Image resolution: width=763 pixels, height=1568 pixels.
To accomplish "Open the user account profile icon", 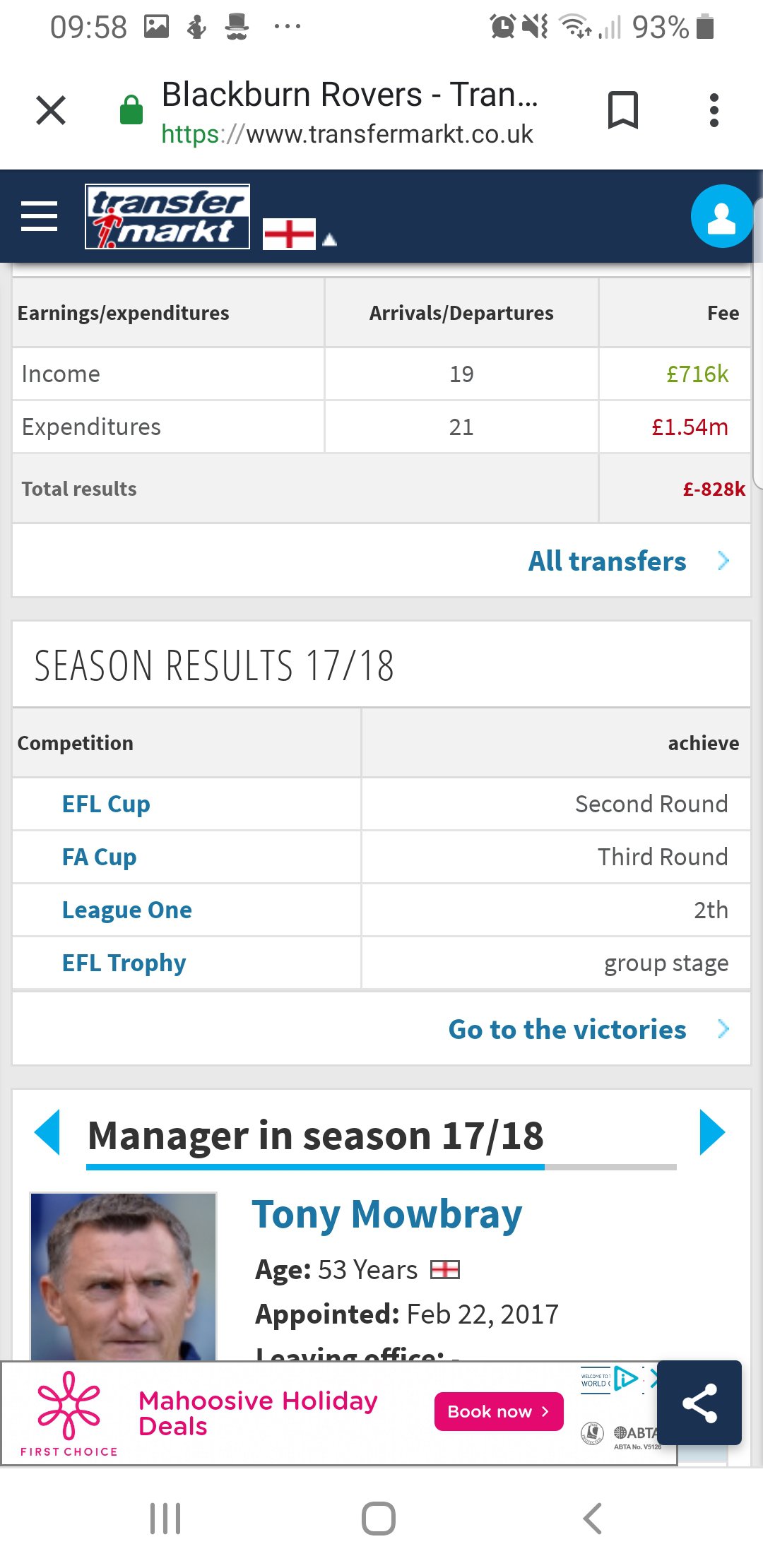I will click(x=721, y=216).
